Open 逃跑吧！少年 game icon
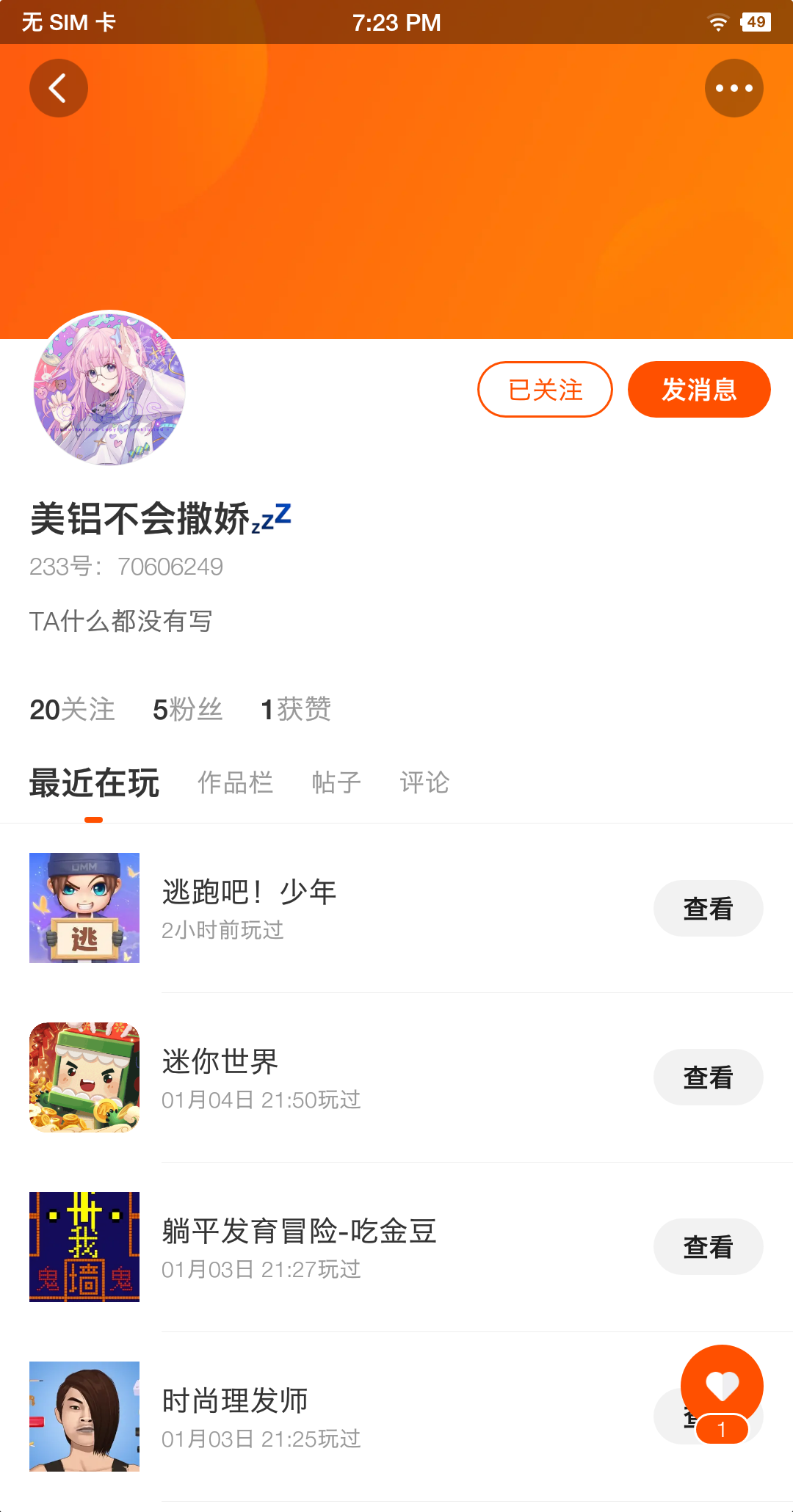This screenshot has height=1512, width=793. 84,908
